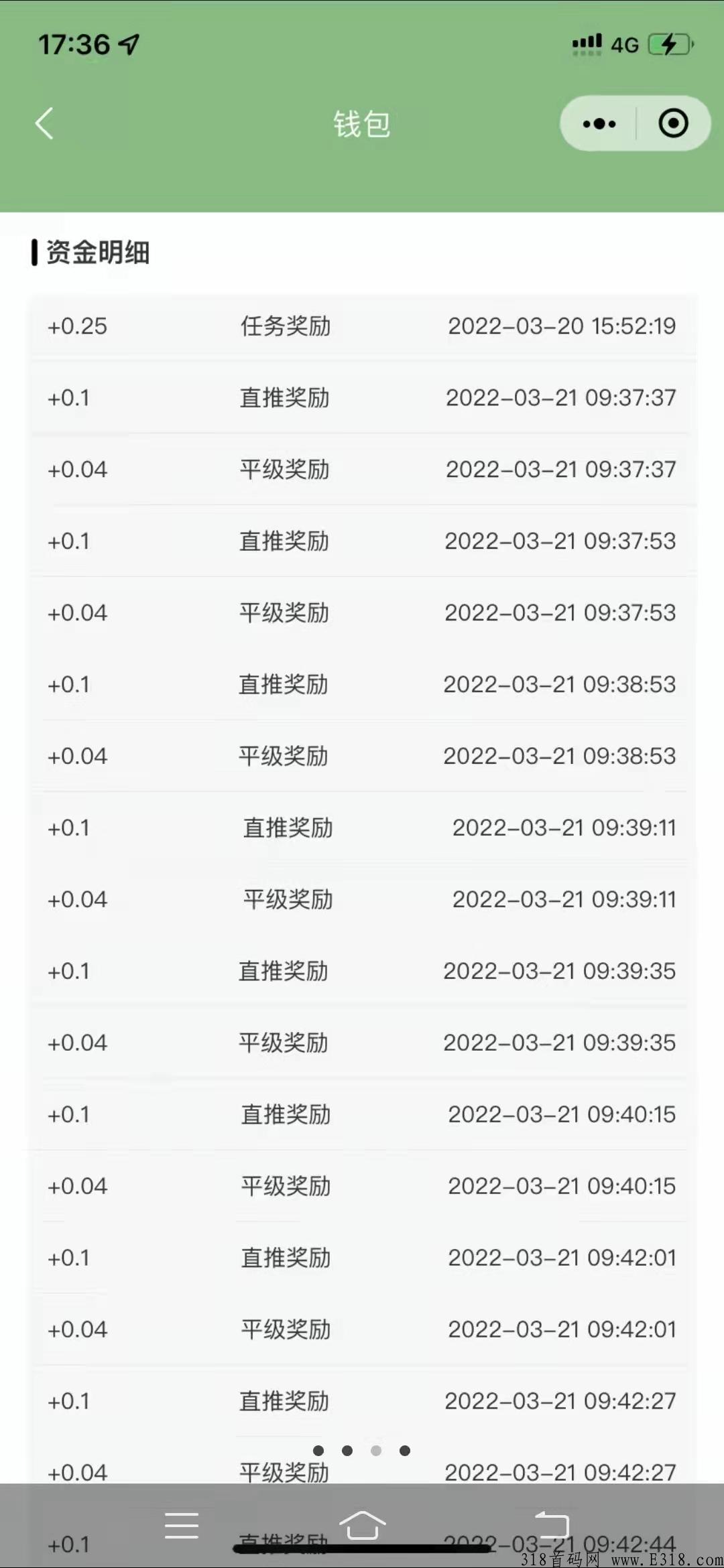Tap the system home button

362,1526
